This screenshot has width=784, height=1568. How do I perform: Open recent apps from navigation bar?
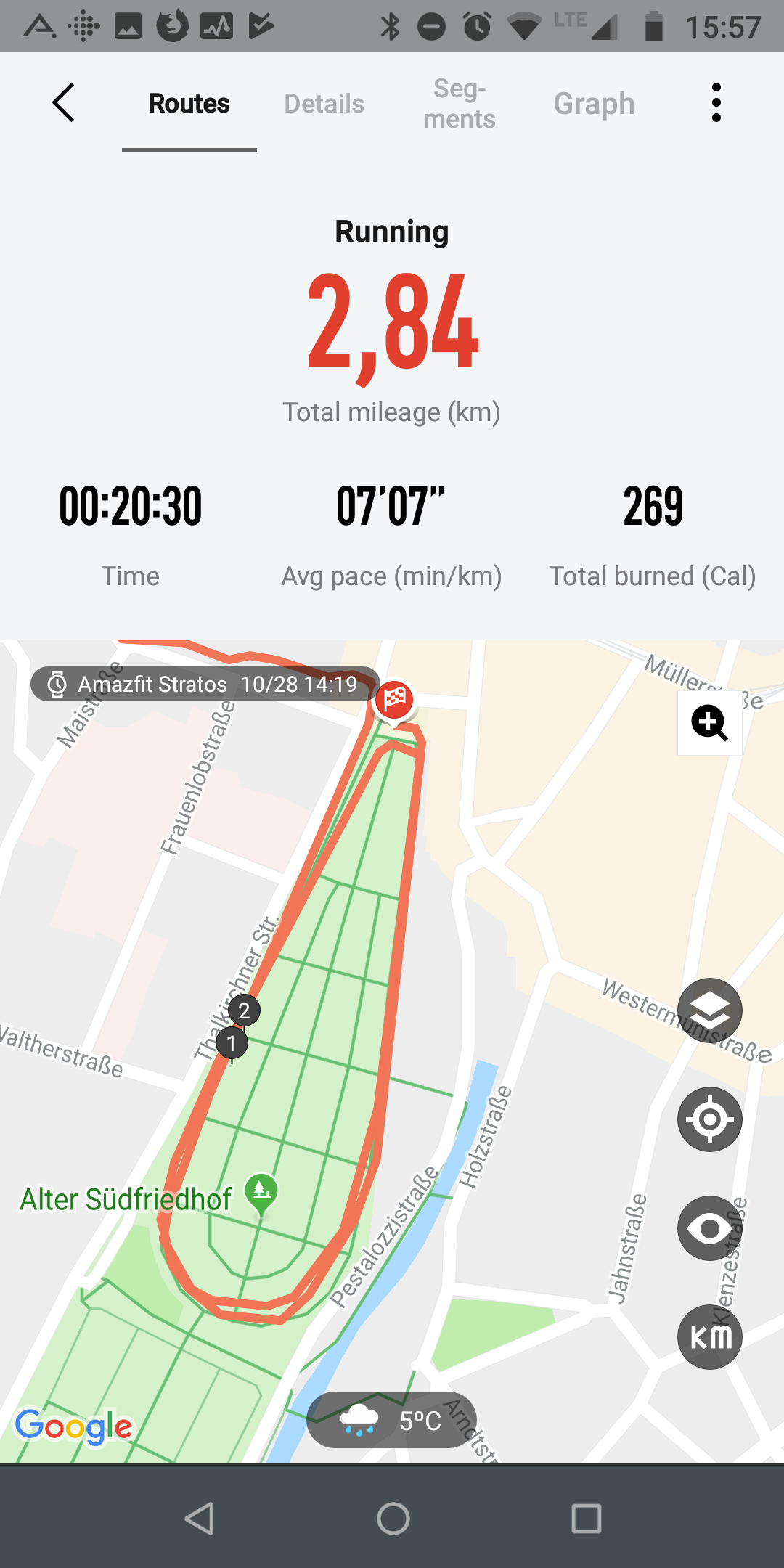click(586, 1518)
